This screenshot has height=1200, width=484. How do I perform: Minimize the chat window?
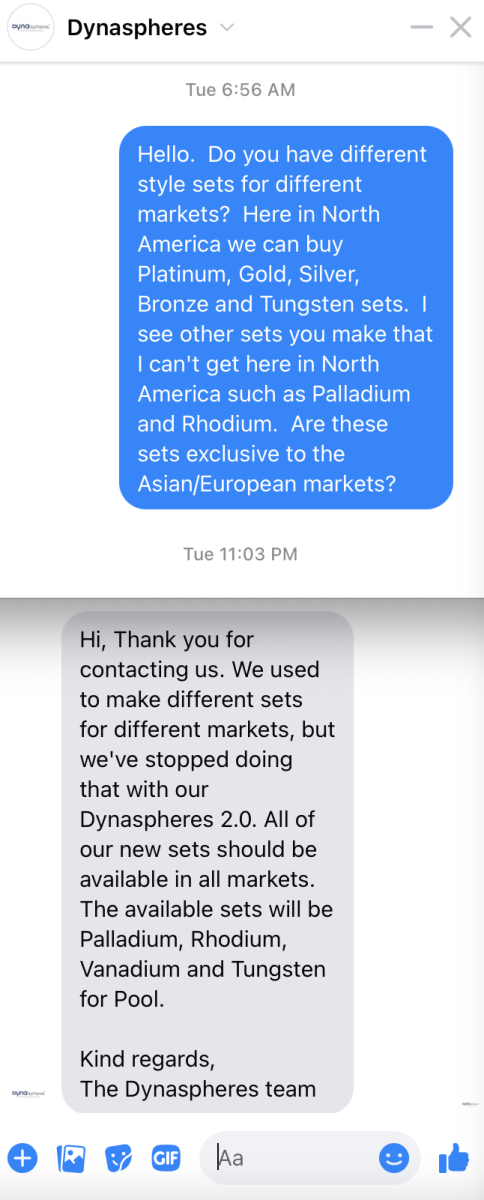pos(423,28)
